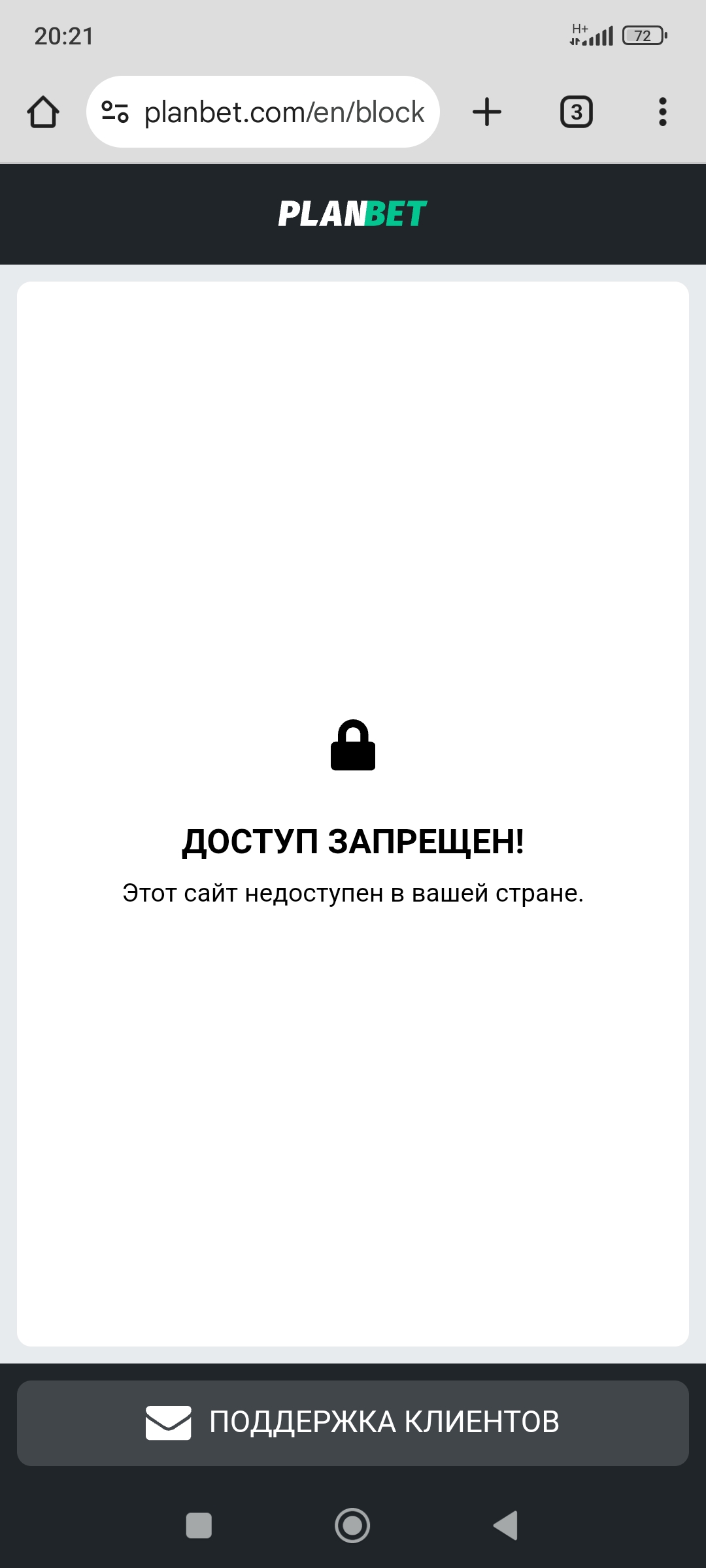Viewport: 706px width, 1568px height.
Task: Go back with the system back button
Action: 505,1526
